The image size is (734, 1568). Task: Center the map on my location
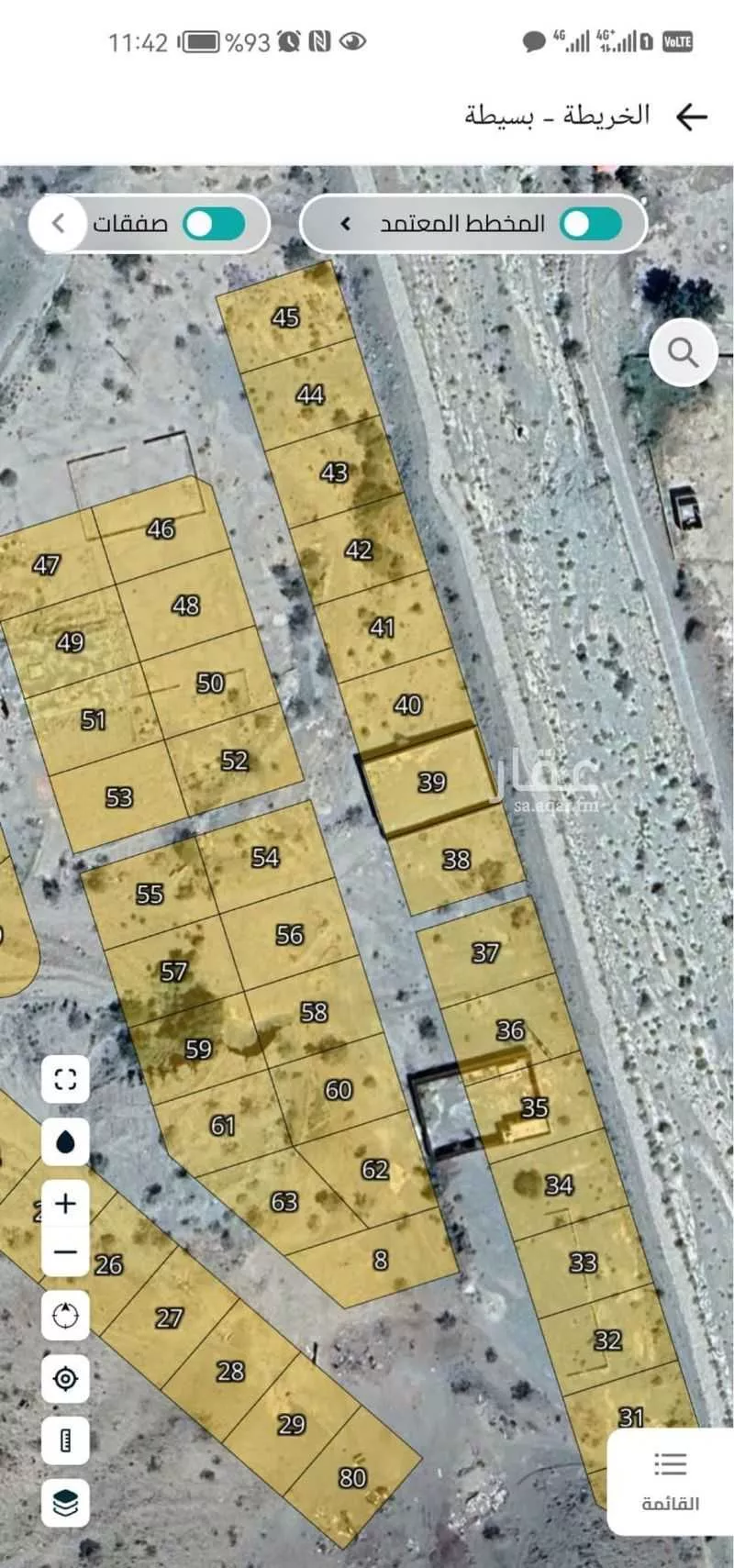pyautogui.click(x=65, y=1378)
